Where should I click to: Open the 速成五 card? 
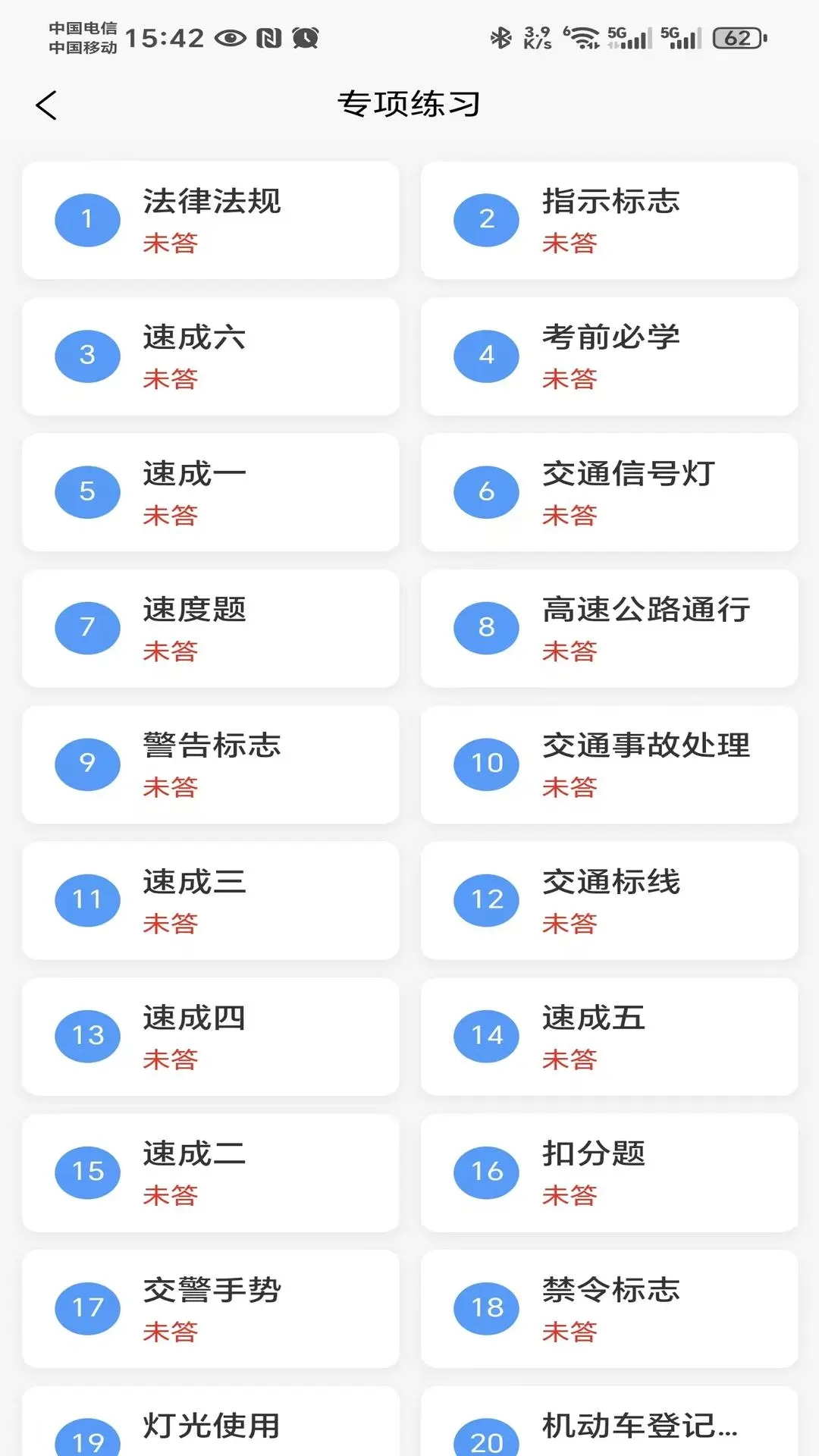[610, 1037]
